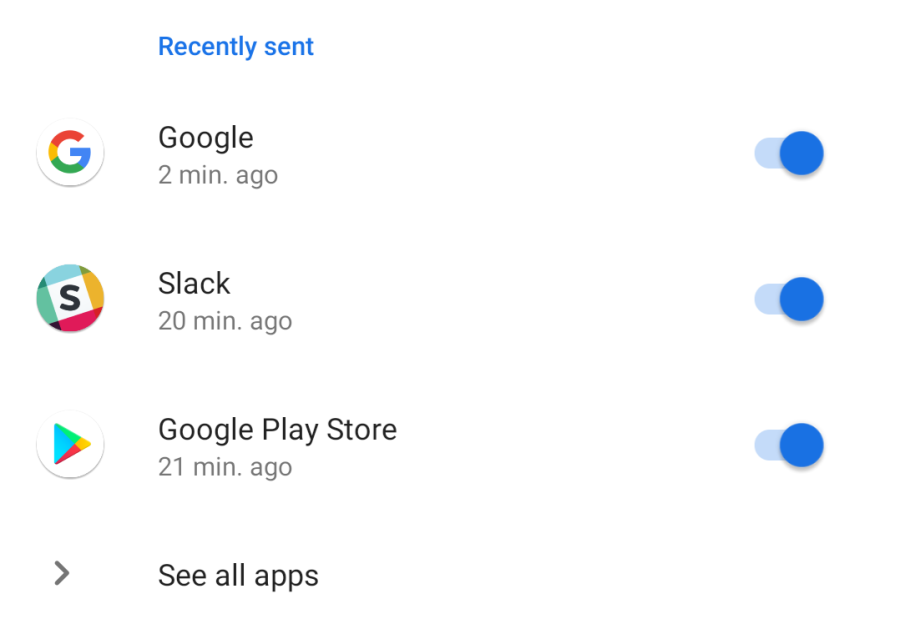Disable the Slack notifications switch
Image resolution: width=900 pixels, height=624 pixels.
pyautogui.click(x=789, y=300)
